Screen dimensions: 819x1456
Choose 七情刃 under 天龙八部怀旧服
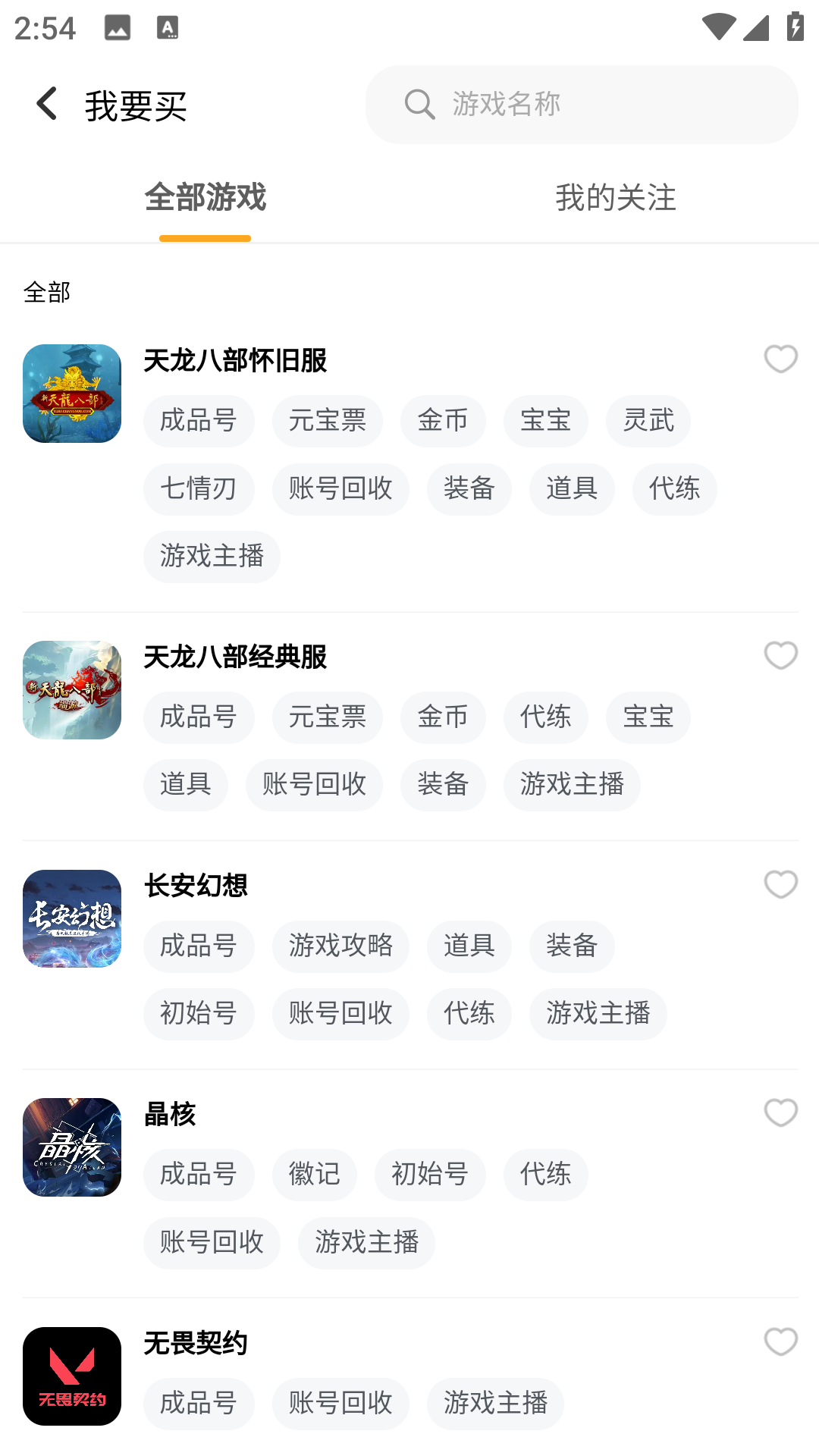[198, 489]
